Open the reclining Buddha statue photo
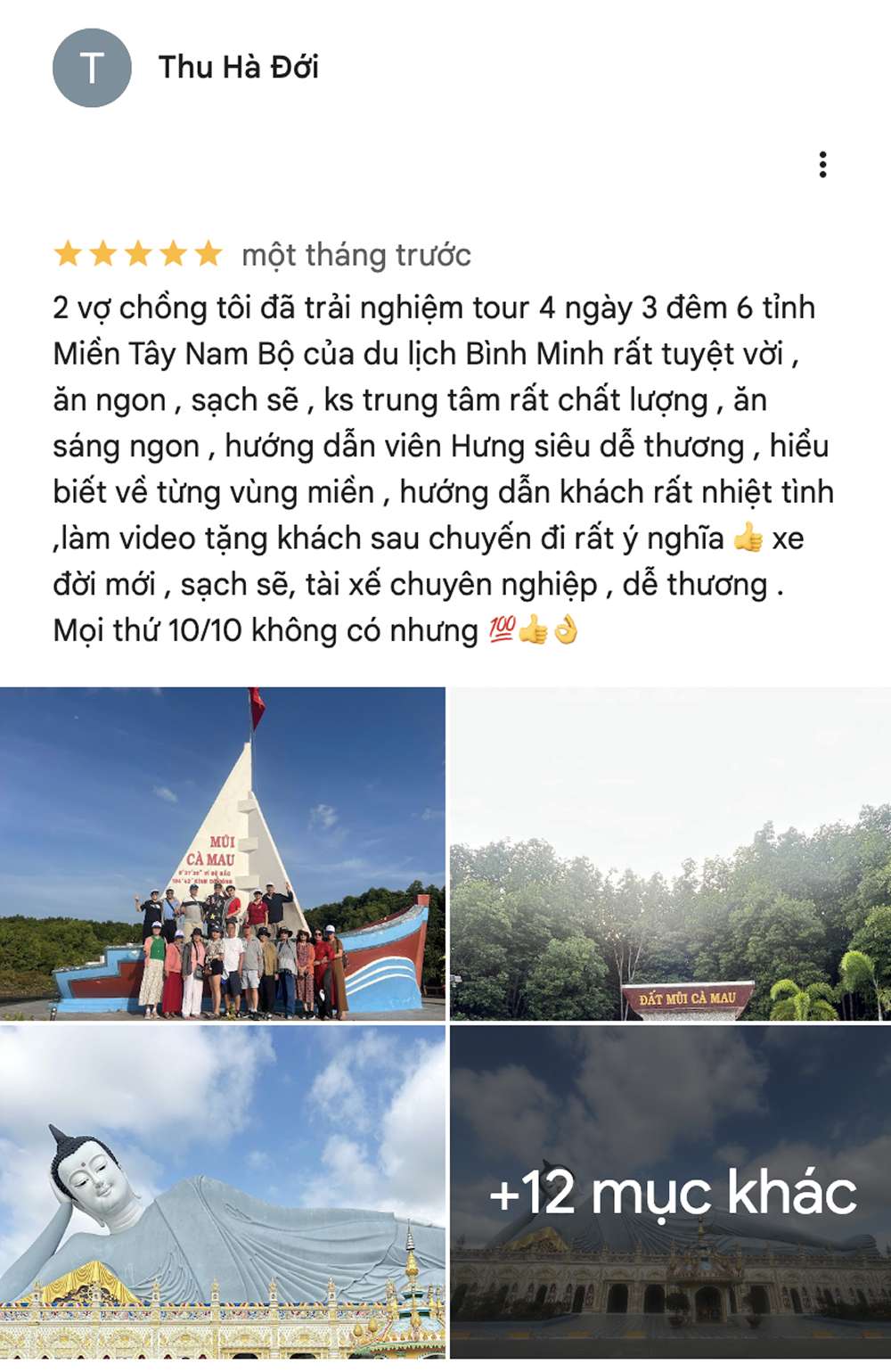The height and width of the screenshot is (1372, 891). point(223,1191)
